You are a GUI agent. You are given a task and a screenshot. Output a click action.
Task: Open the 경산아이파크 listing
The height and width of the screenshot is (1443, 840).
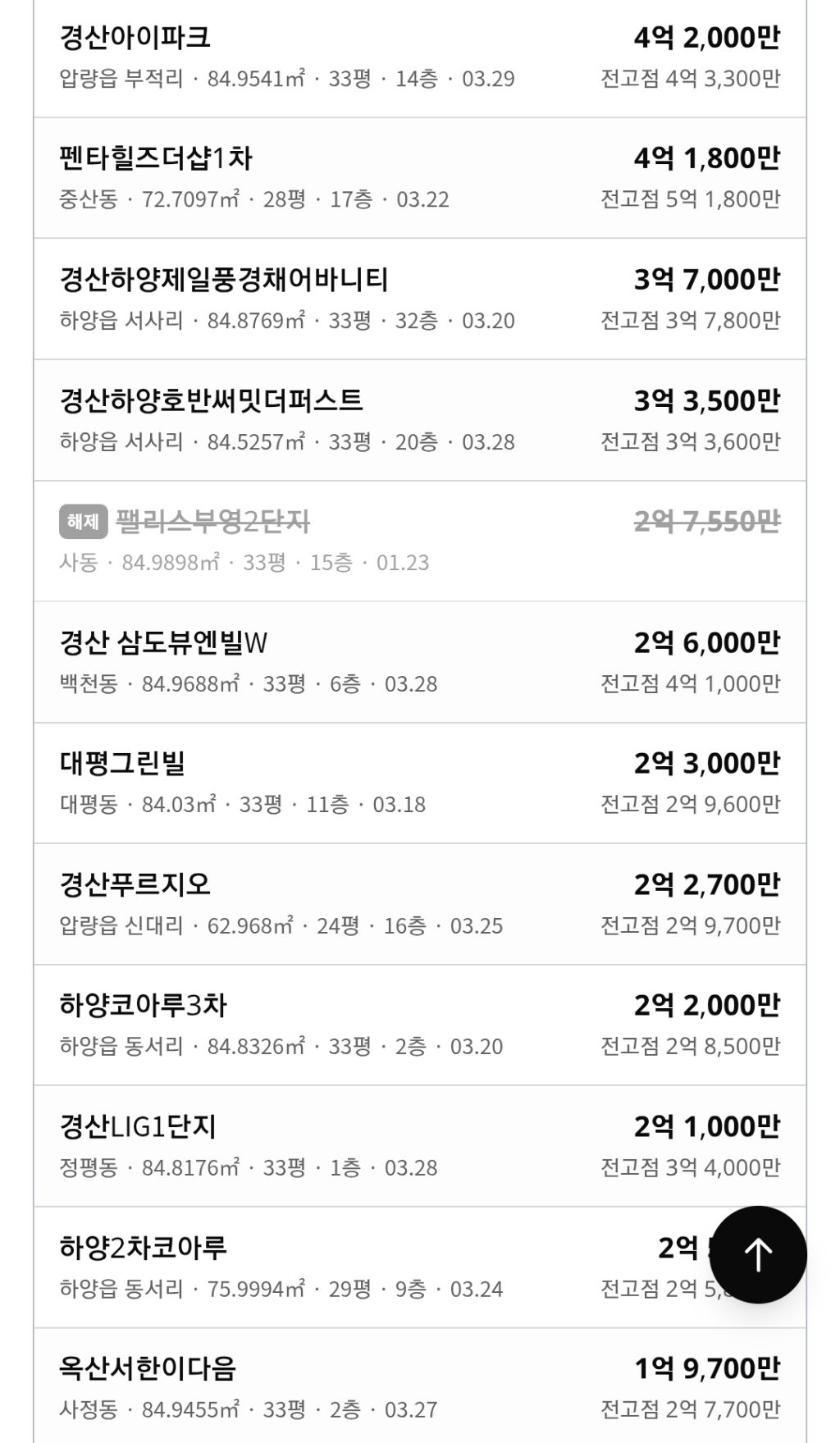pyautogui.click(x=420, y=57)
